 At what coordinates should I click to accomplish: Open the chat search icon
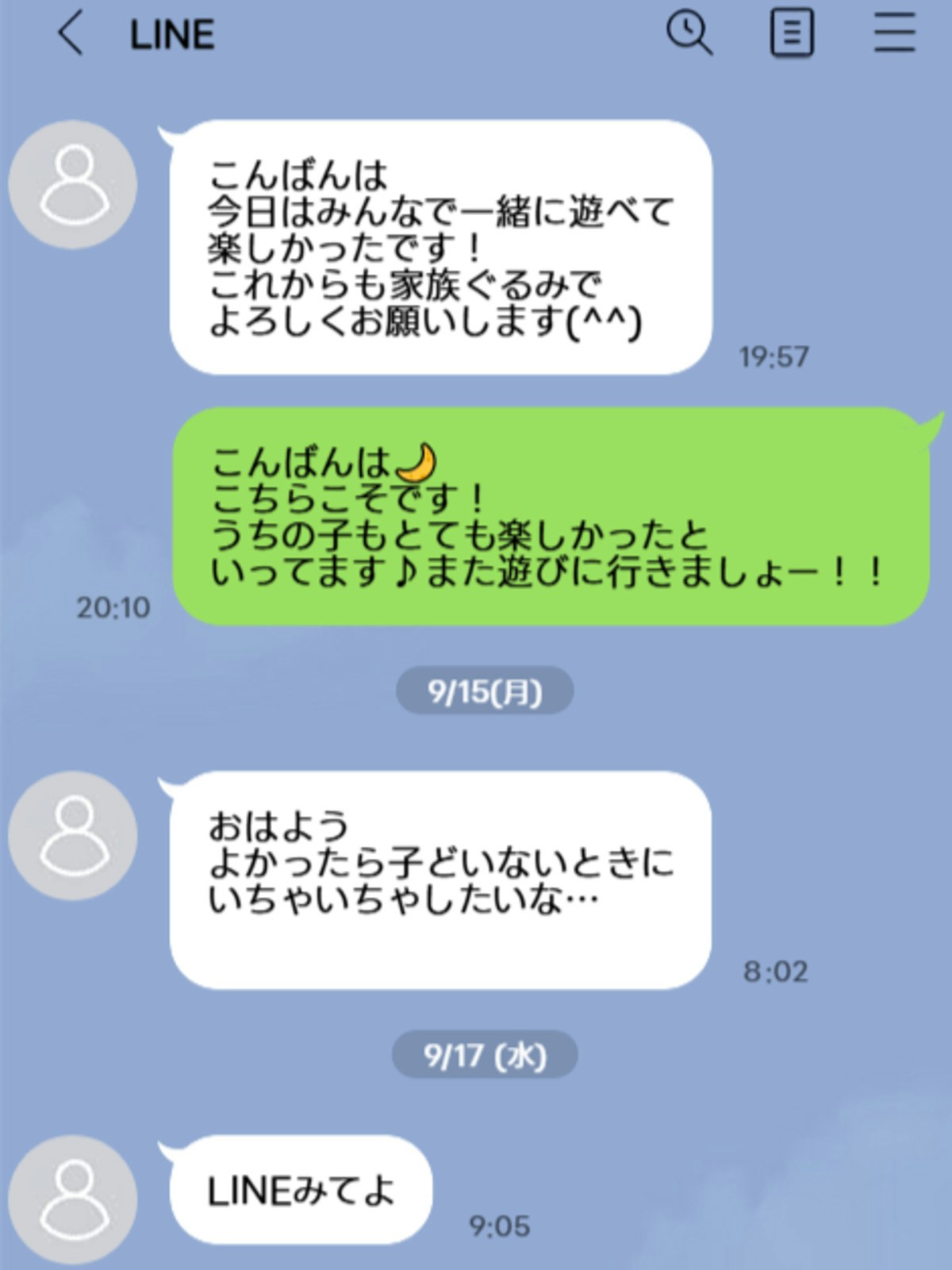[x=689, y=33]
